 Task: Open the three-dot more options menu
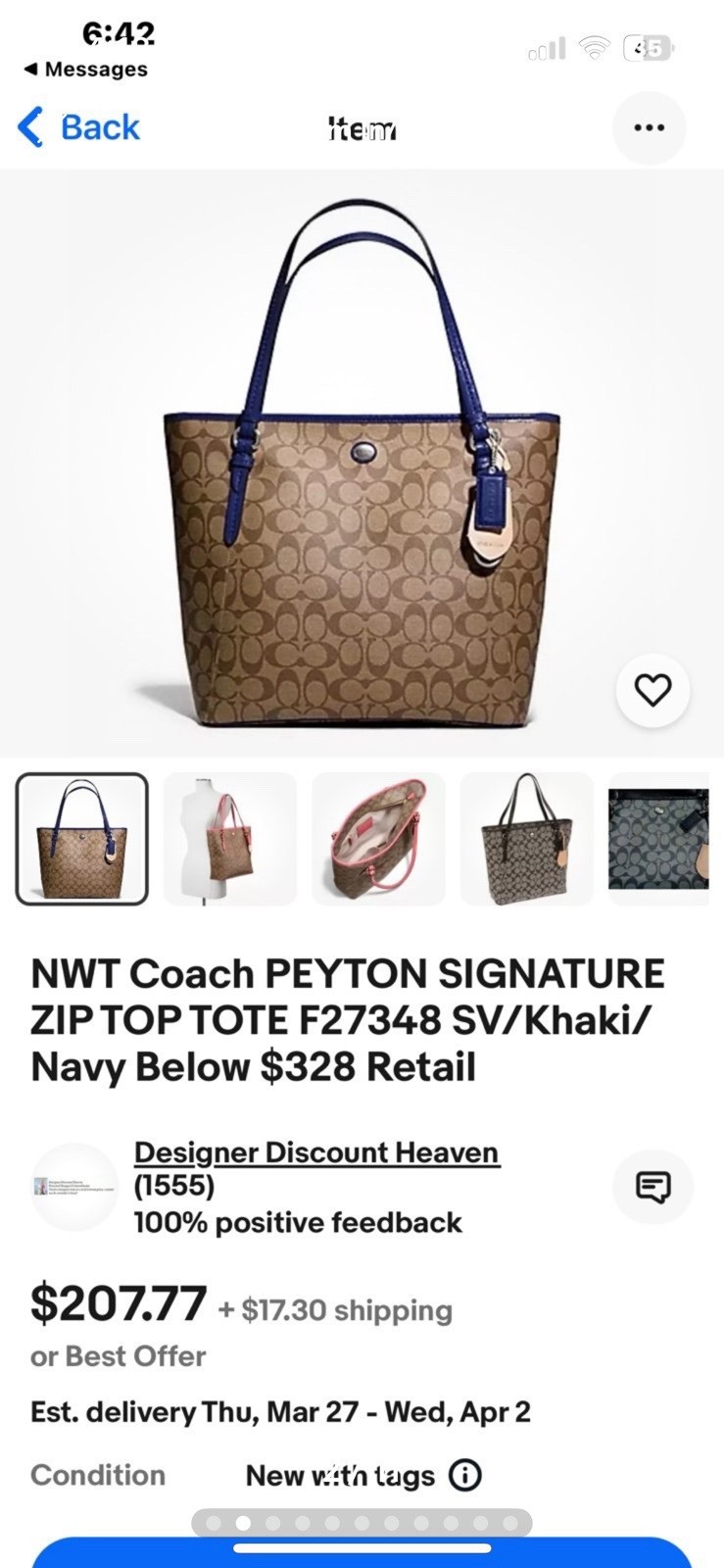649,127
